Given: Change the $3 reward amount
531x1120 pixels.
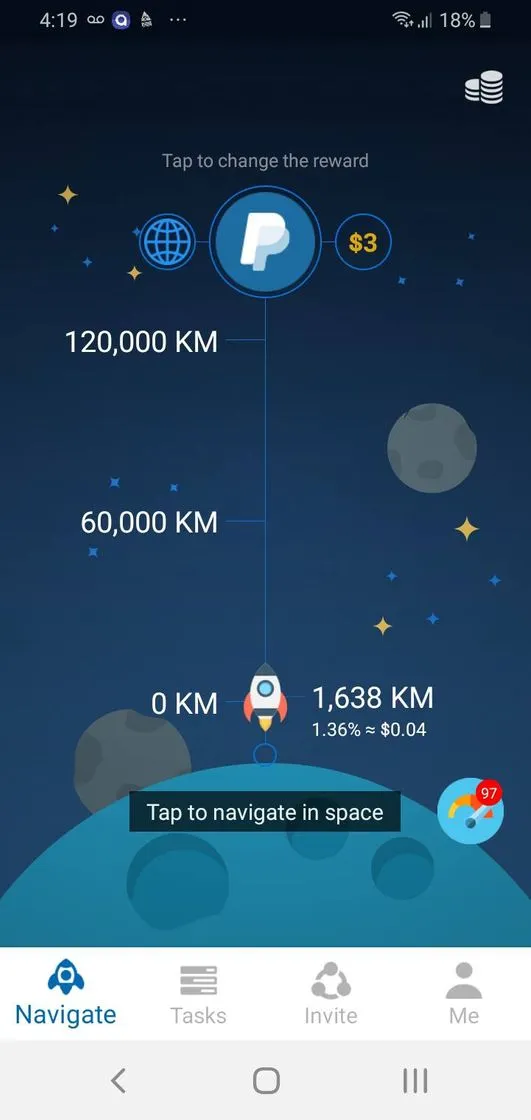Looking at the screenshot, I should pos(362,243).
